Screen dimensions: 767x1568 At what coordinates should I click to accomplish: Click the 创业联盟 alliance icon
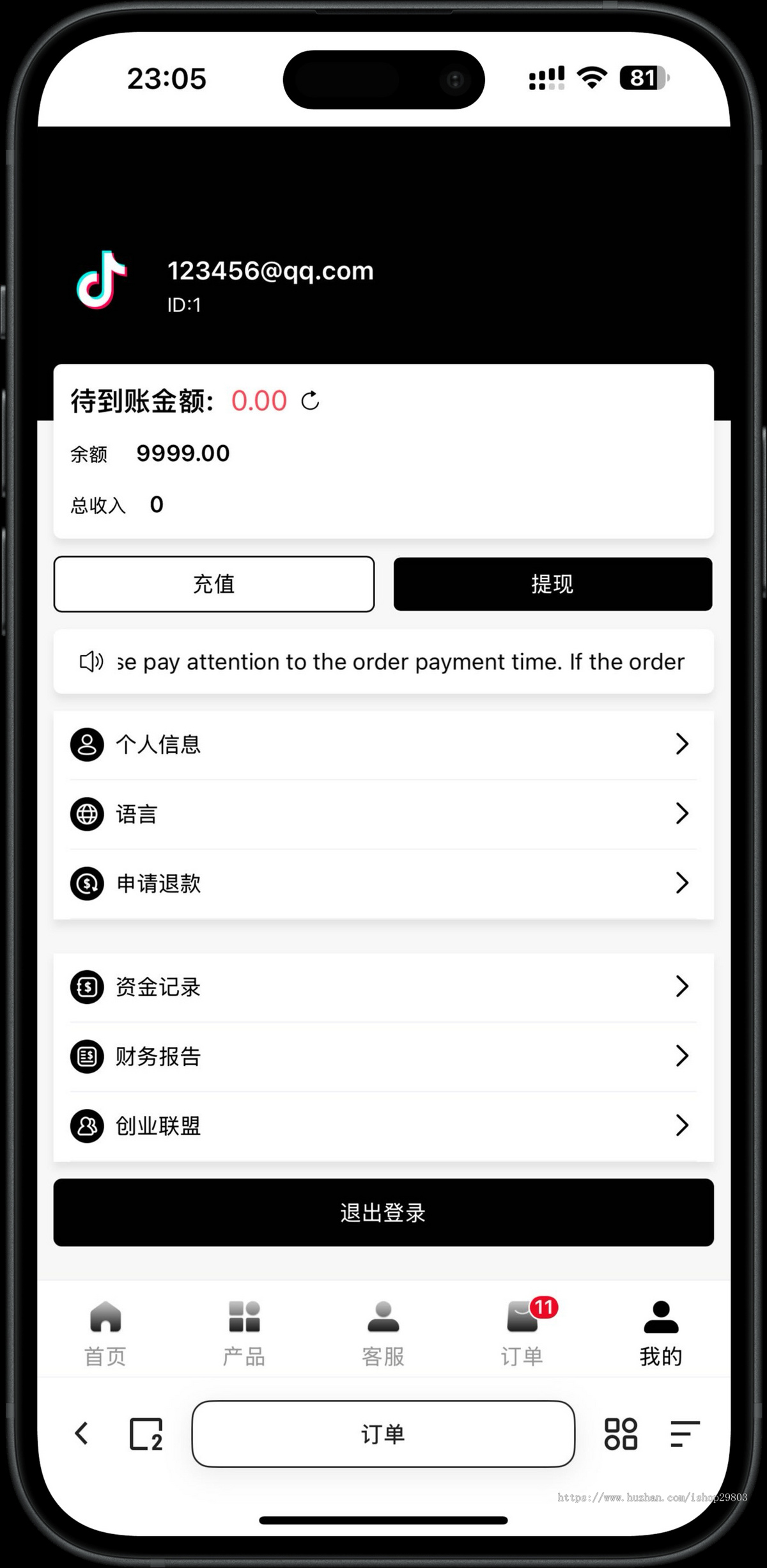86,1126
